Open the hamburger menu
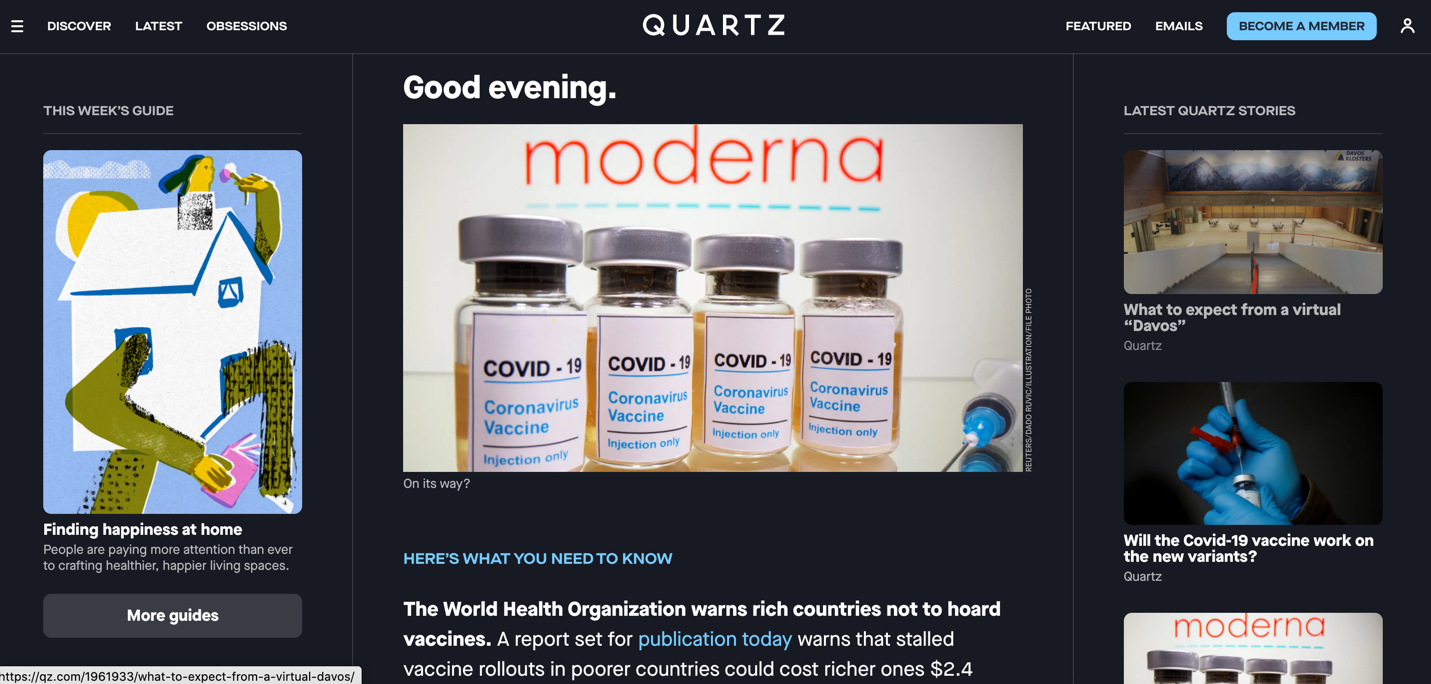Image resolution: width=1431 pixels, height=684 pixels. pyautogui.click(x=17, y=26)
